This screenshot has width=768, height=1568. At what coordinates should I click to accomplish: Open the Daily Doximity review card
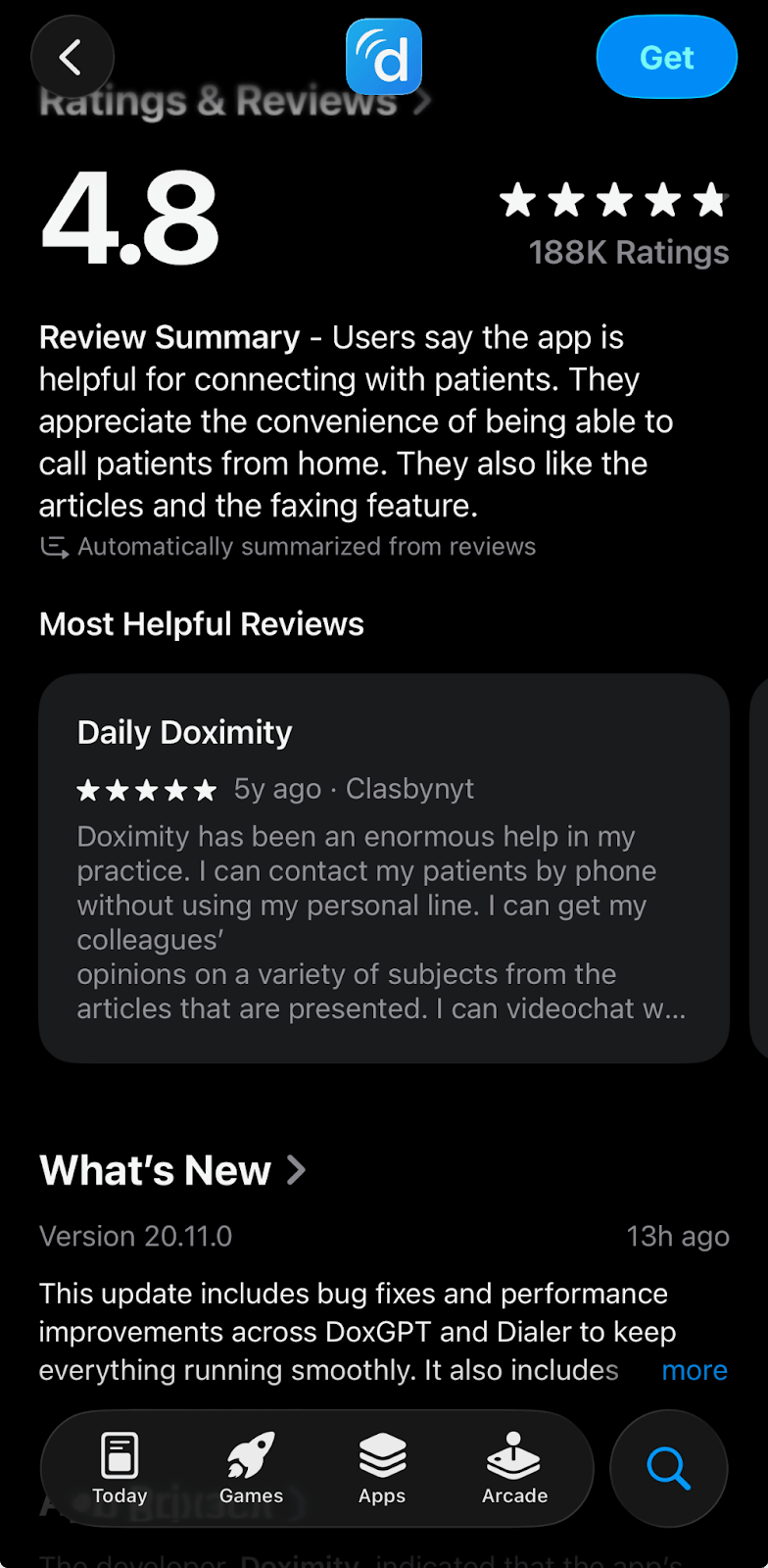(x=383, y=867)
